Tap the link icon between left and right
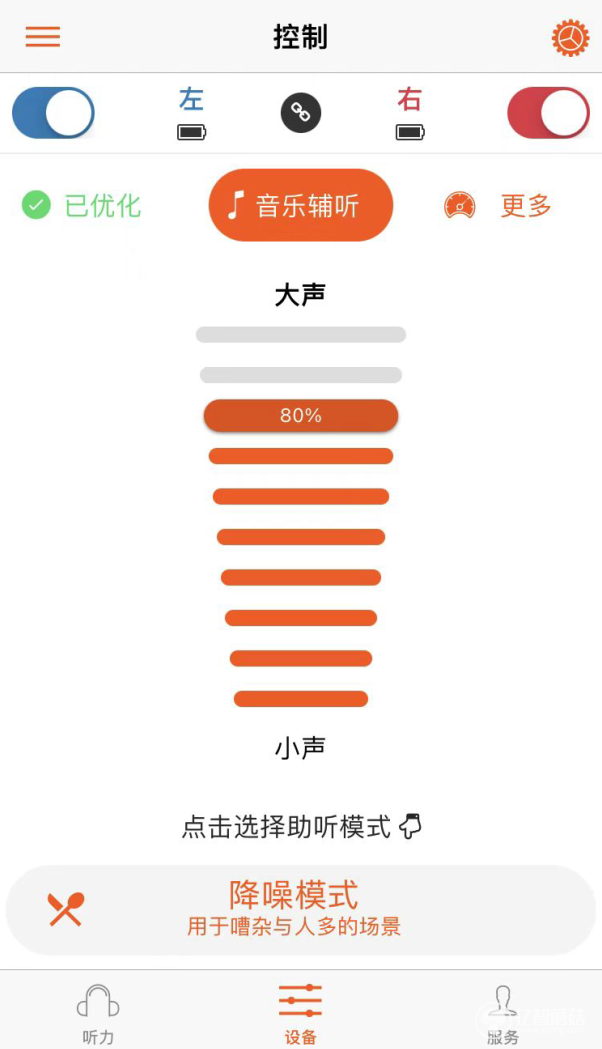602x1049 pixels. click(x=301, y=112)
